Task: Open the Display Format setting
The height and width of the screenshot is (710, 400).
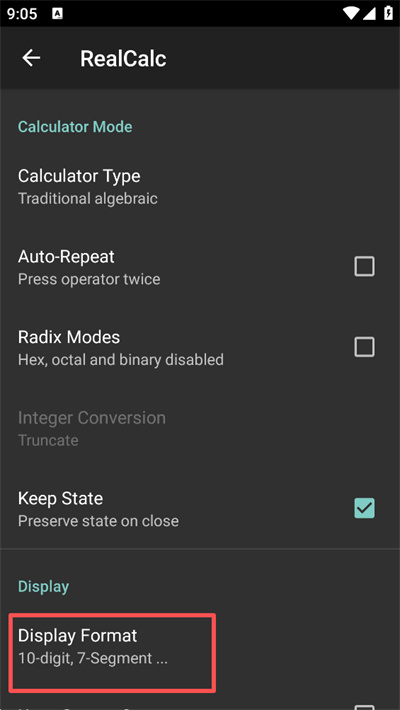Action: tap(200, 647)
